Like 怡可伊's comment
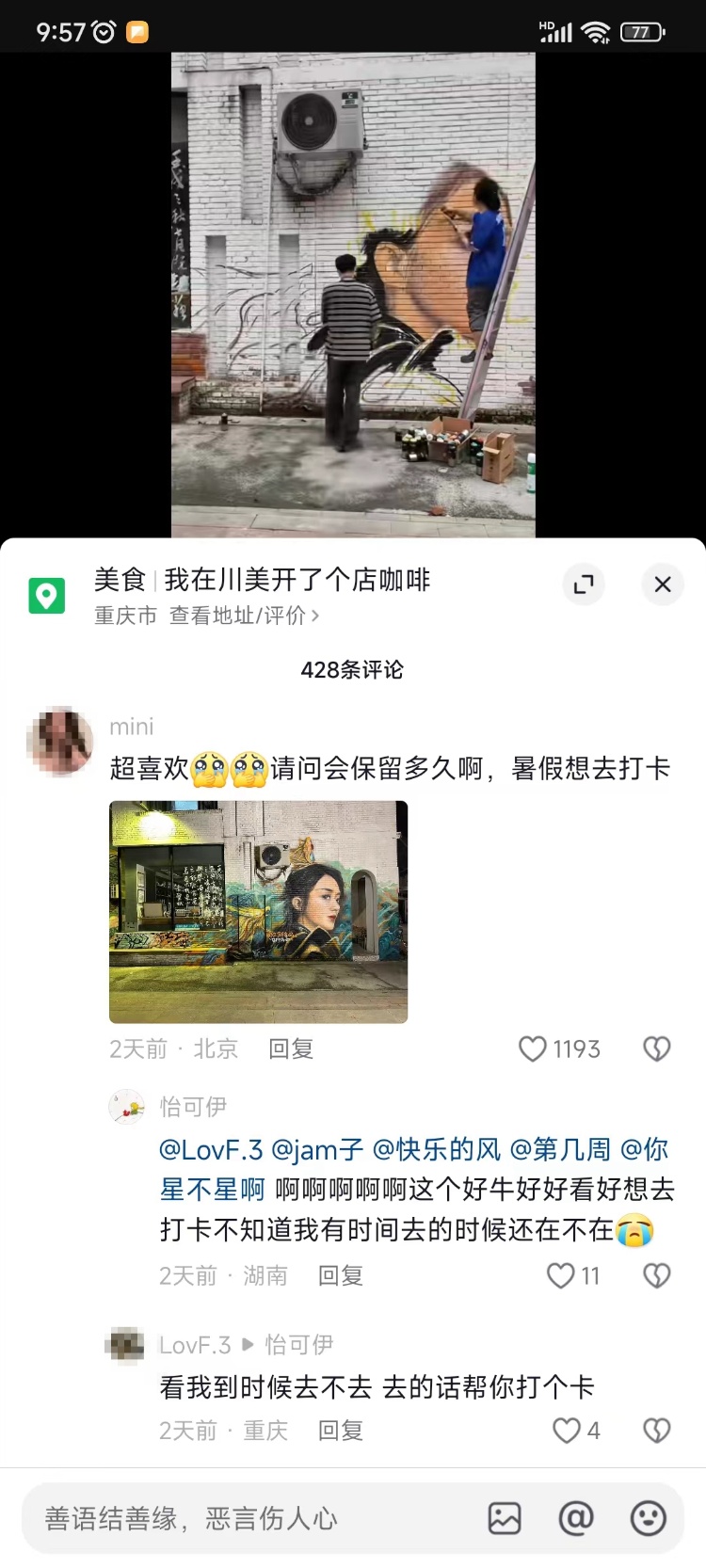The width and height of the screenshot is (706, 1568). click(x=561, y=1275)
